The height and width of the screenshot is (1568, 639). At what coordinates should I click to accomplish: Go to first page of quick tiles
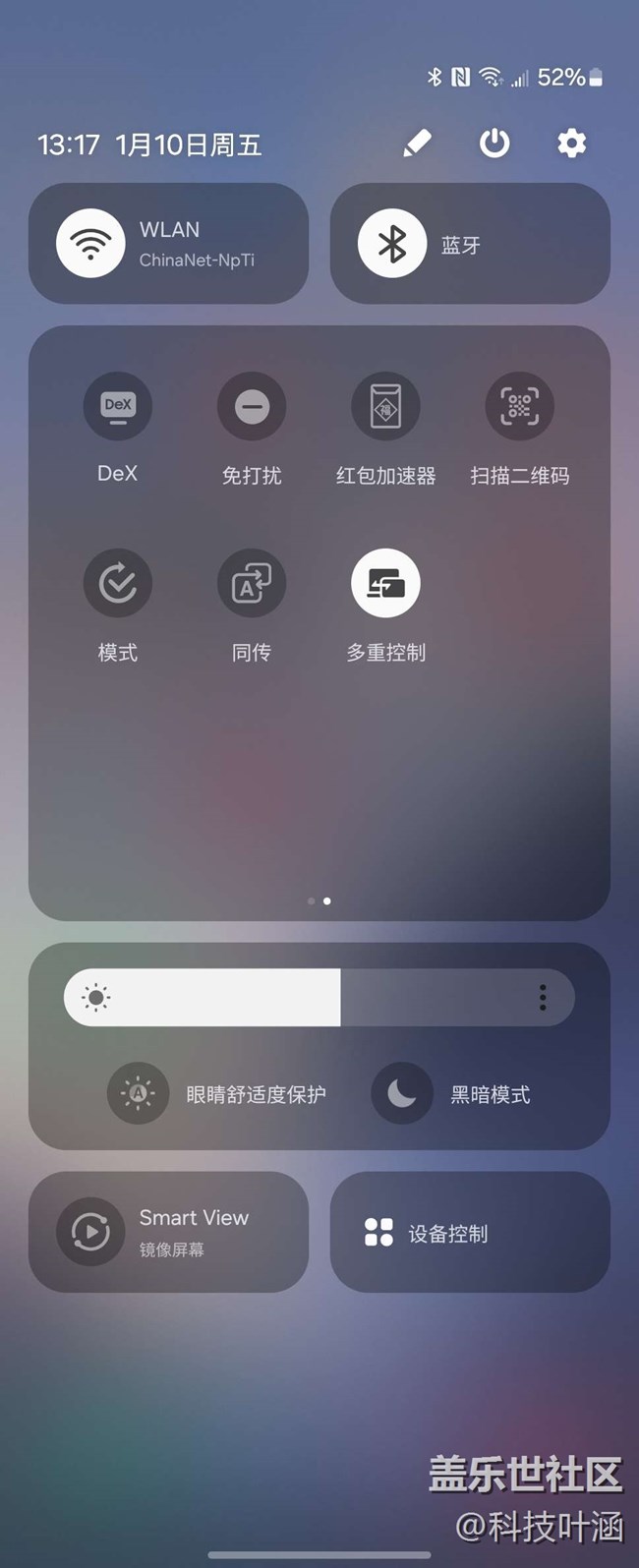coord(312,900)
